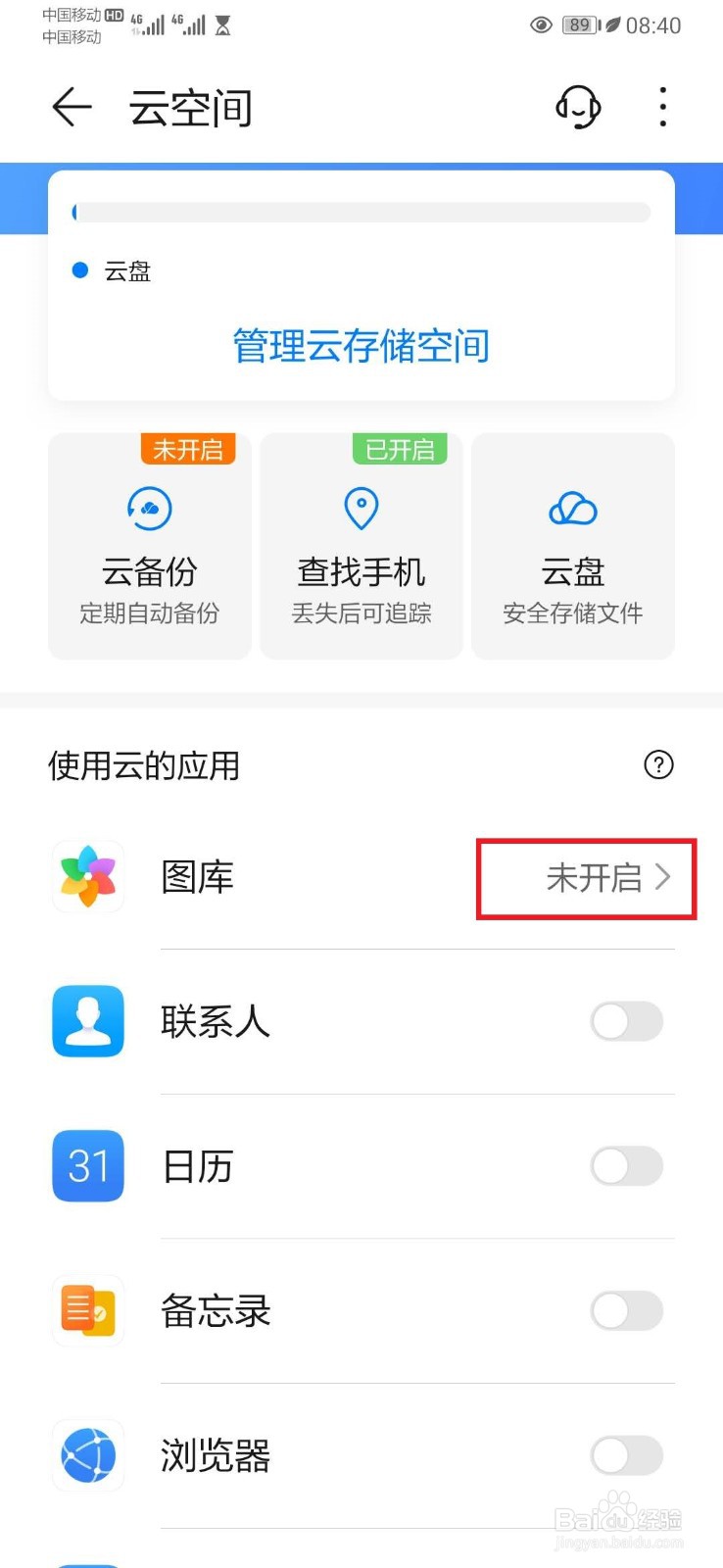Open the customer service headset icon
Image resolution: width=723 pixels, height=1568 pixels.
tap(578, 108)
